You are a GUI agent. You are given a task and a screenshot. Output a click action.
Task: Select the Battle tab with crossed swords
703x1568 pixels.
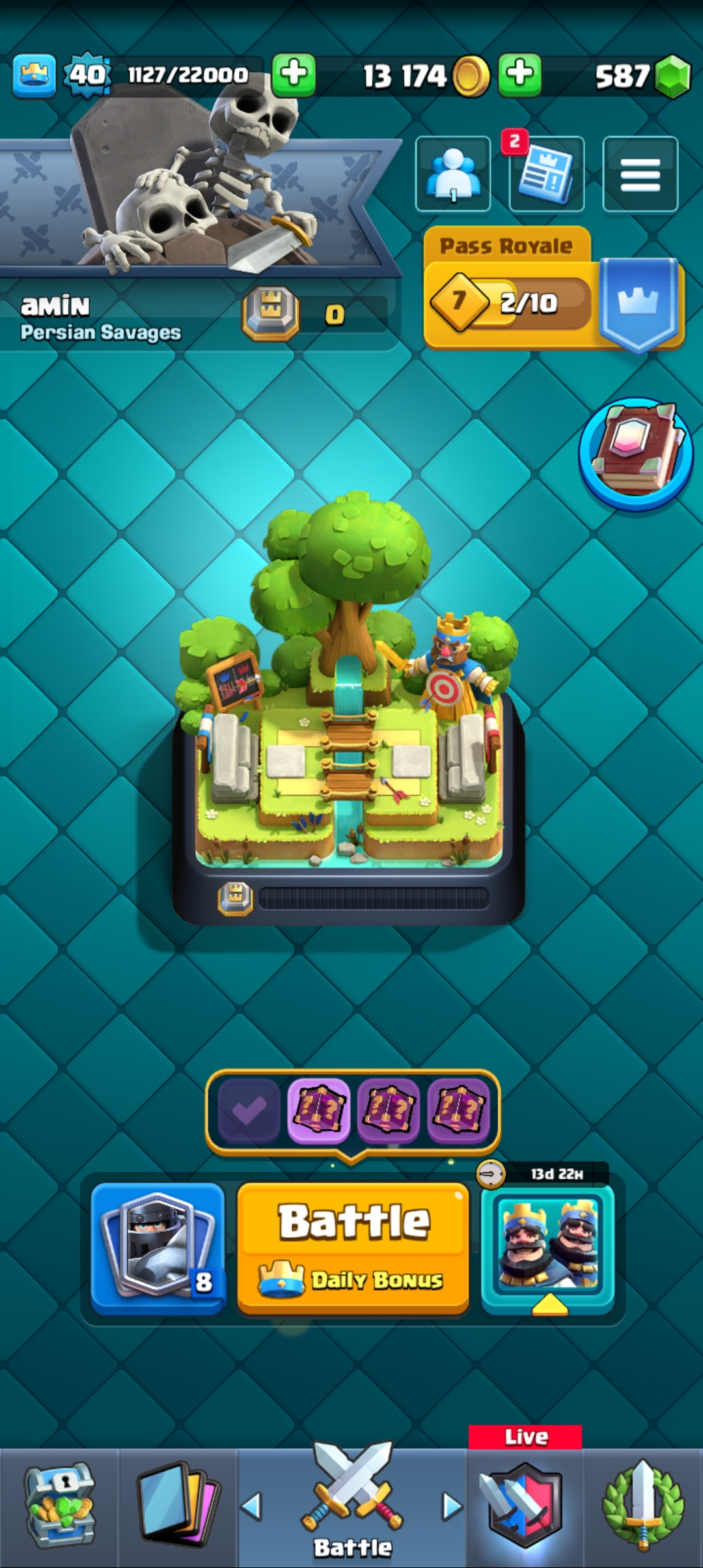click(352, 1505)
